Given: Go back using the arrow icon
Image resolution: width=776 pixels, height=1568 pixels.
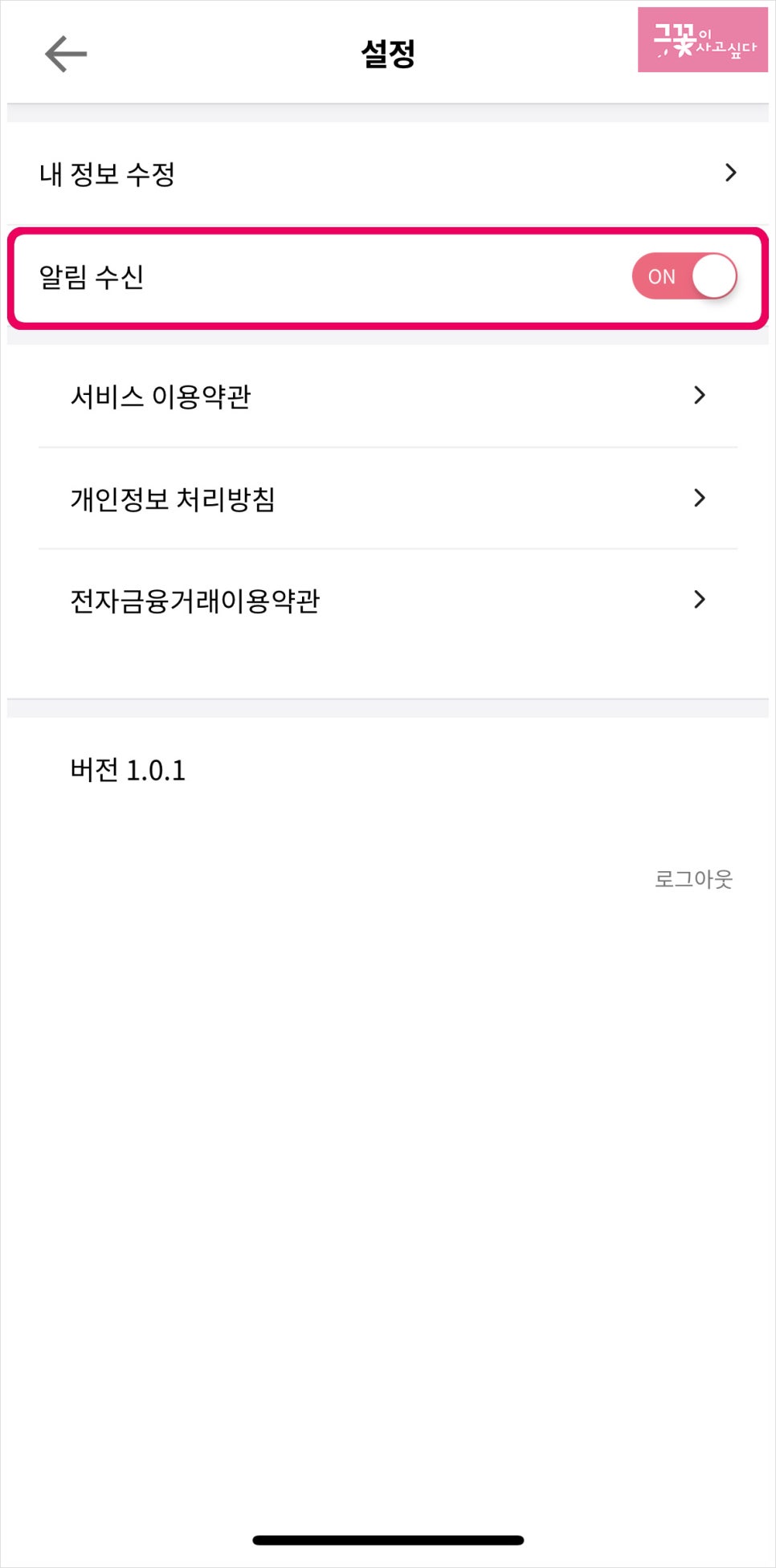Looking at the screenshot, I should 66,55.
